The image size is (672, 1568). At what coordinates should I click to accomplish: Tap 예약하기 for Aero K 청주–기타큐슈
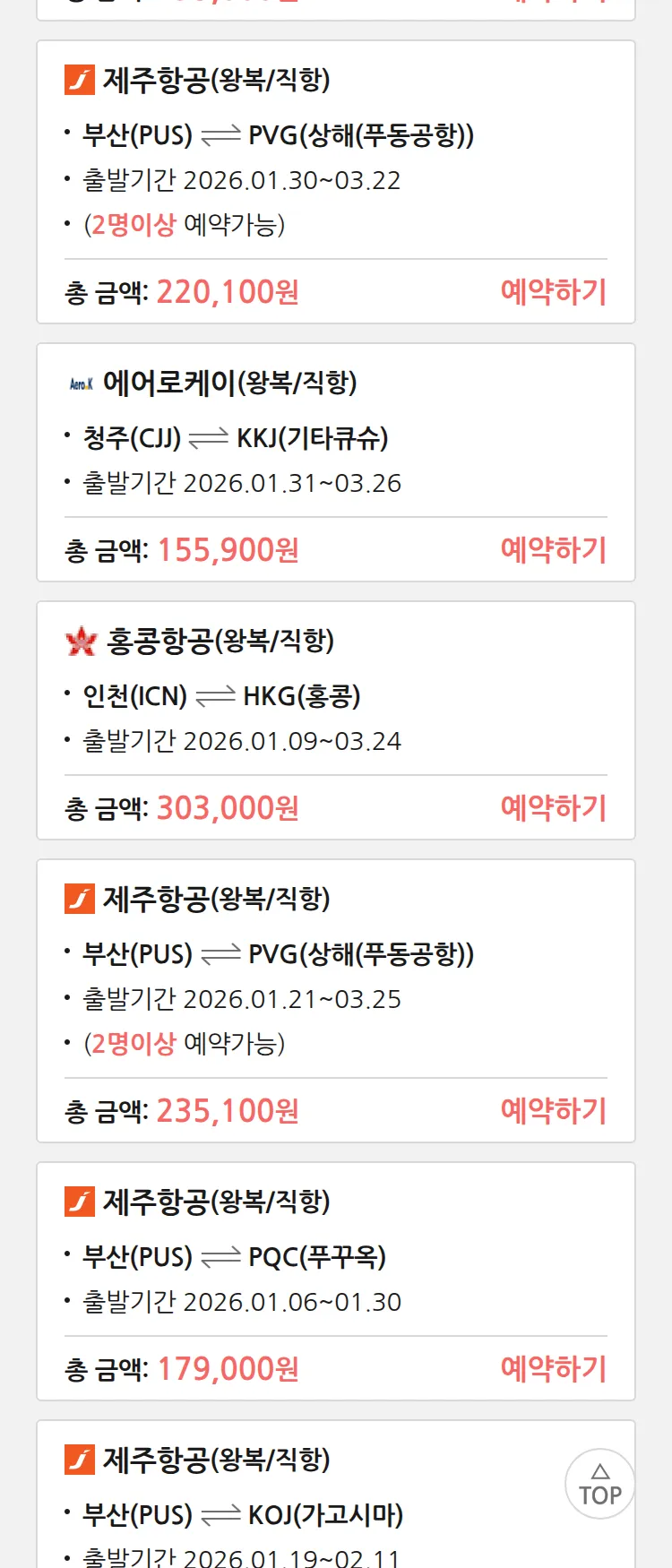(553, 550)
